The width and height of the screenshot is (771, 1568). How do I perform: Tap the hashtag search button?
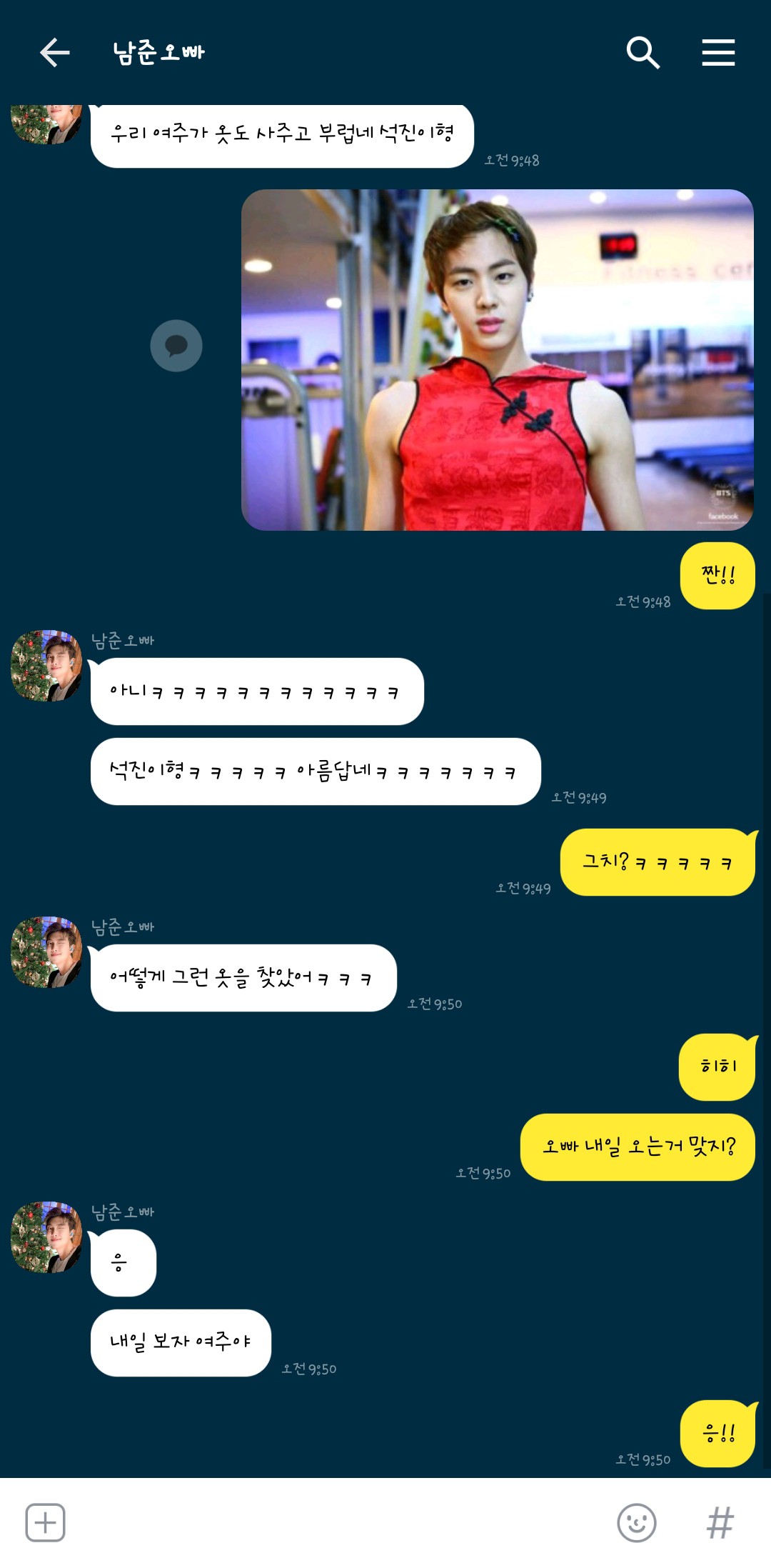720,1522
